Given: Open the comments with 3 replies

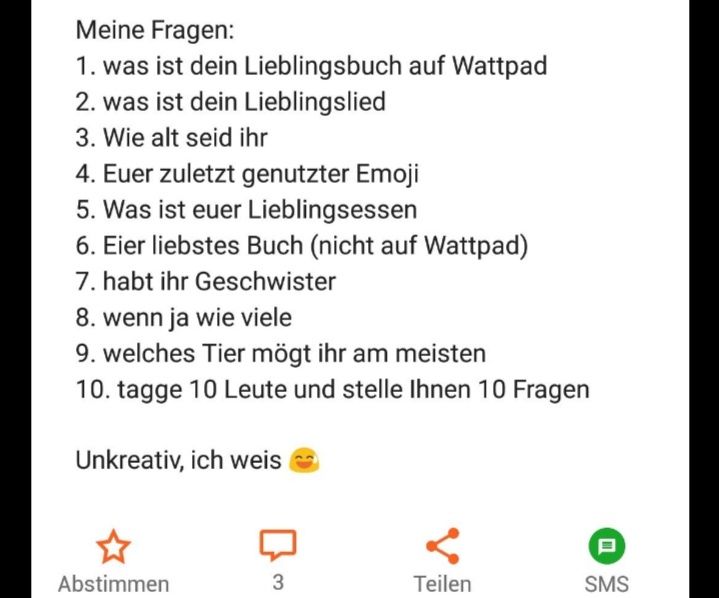Looking at the screenshot, I should 278,548.
